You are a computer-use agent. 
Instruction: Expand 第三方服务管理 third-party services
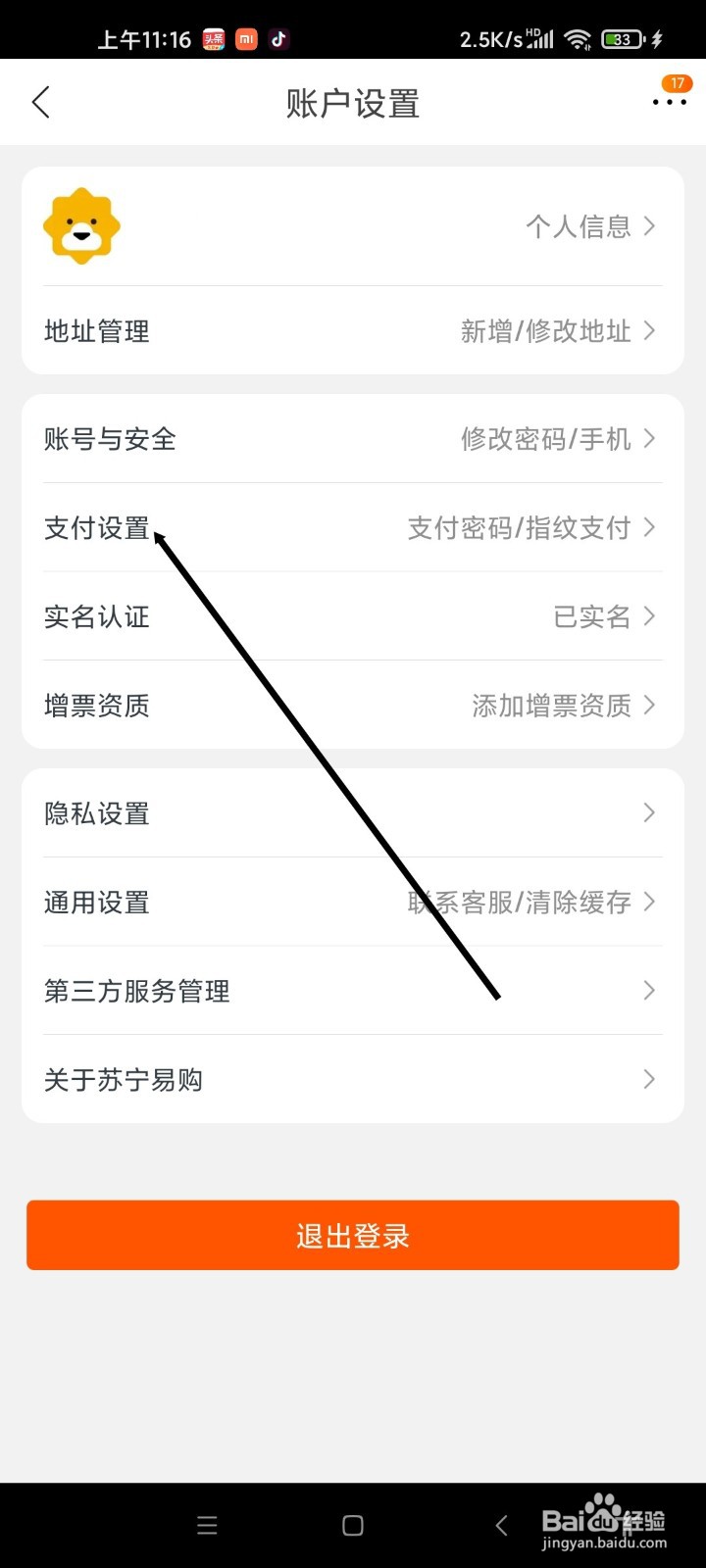[353, 991]
